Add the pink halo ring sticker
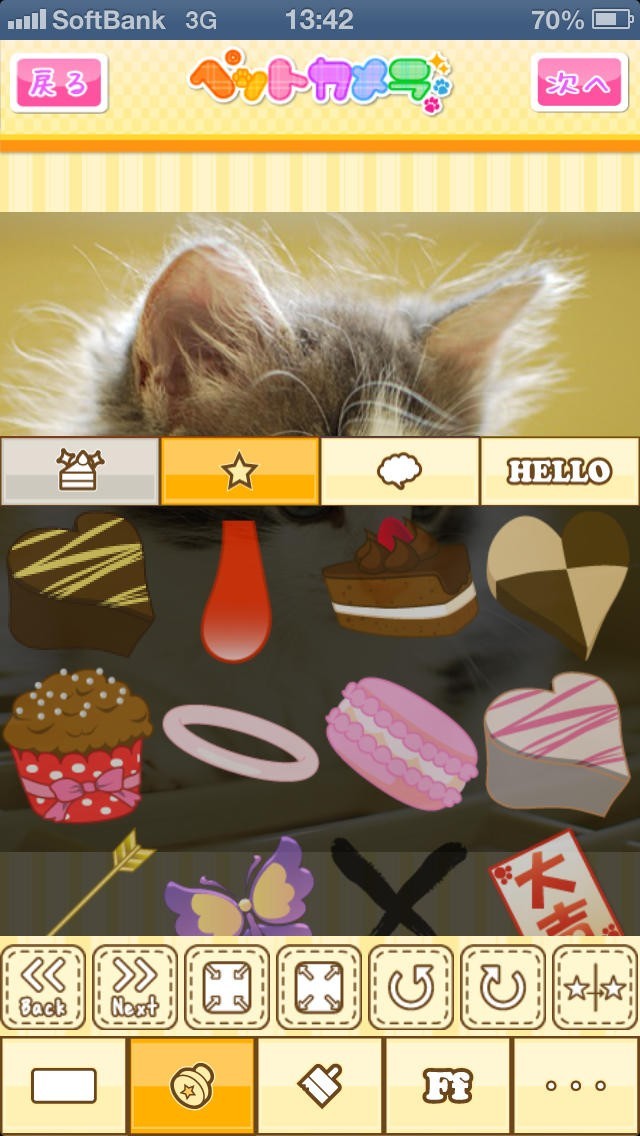This screenshot has height=1136, width=640. point(241,743)
